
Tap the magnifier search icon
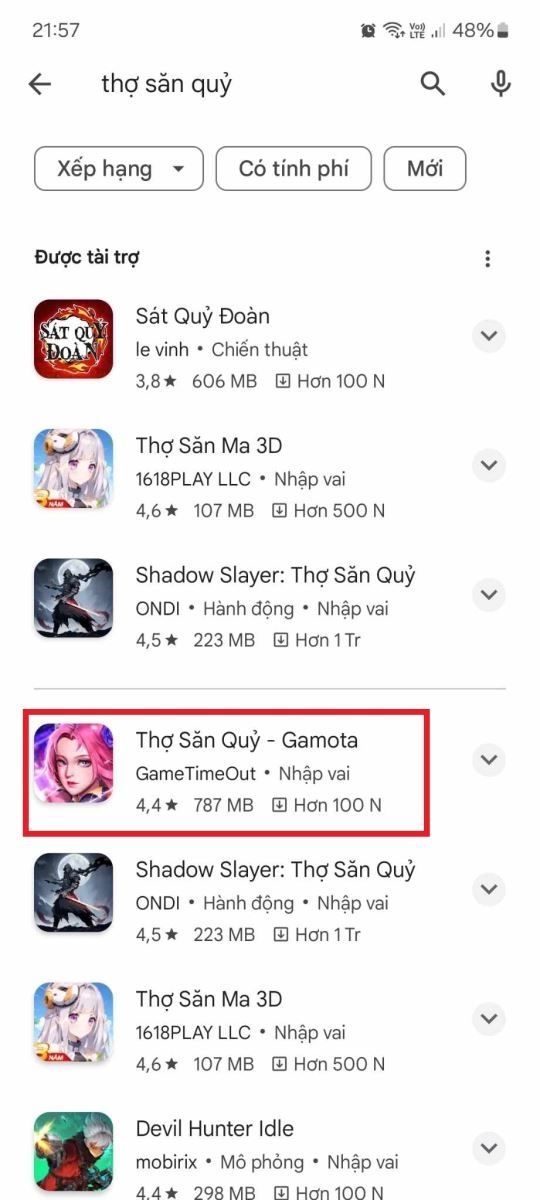click(x=433, y=85)
